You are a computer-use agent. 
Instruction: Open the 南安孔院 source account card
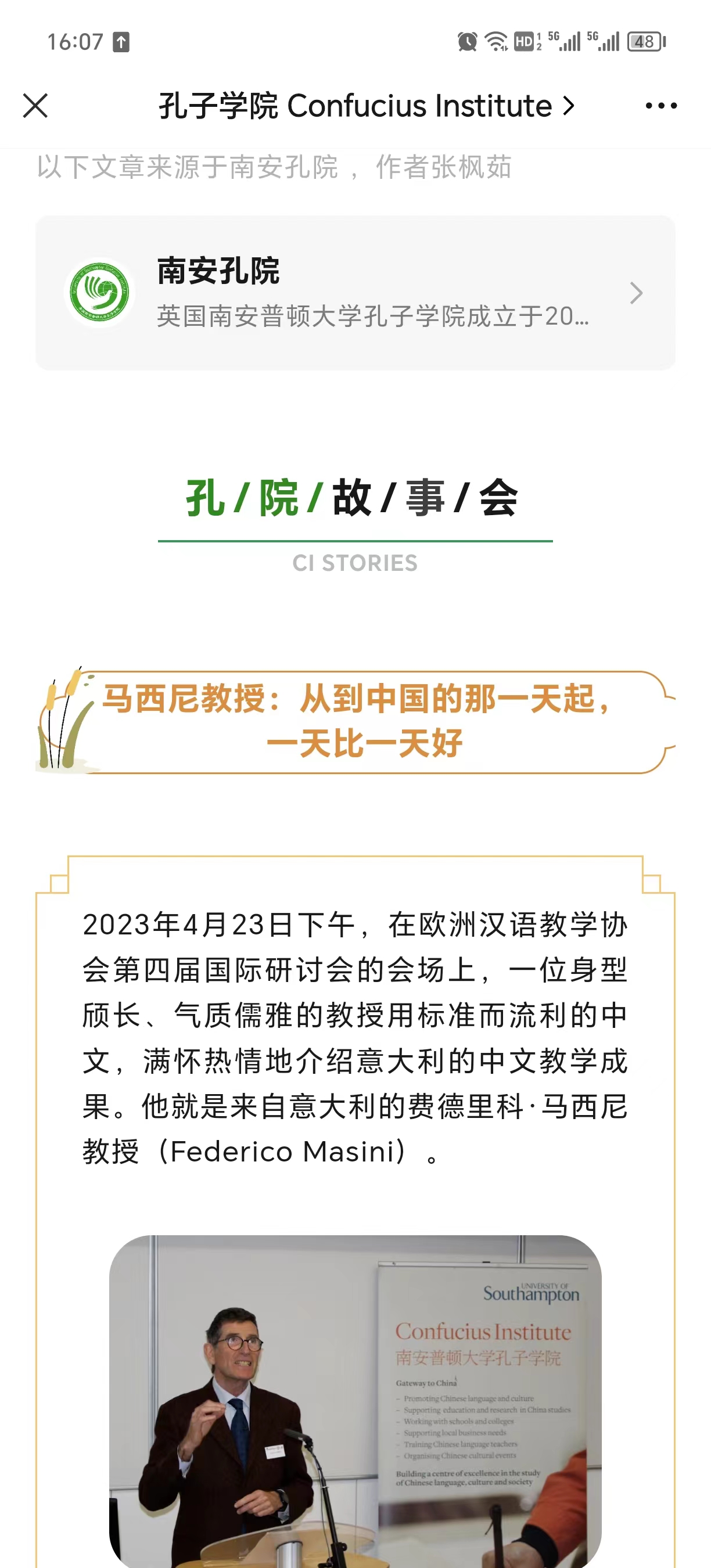[355, 293]
